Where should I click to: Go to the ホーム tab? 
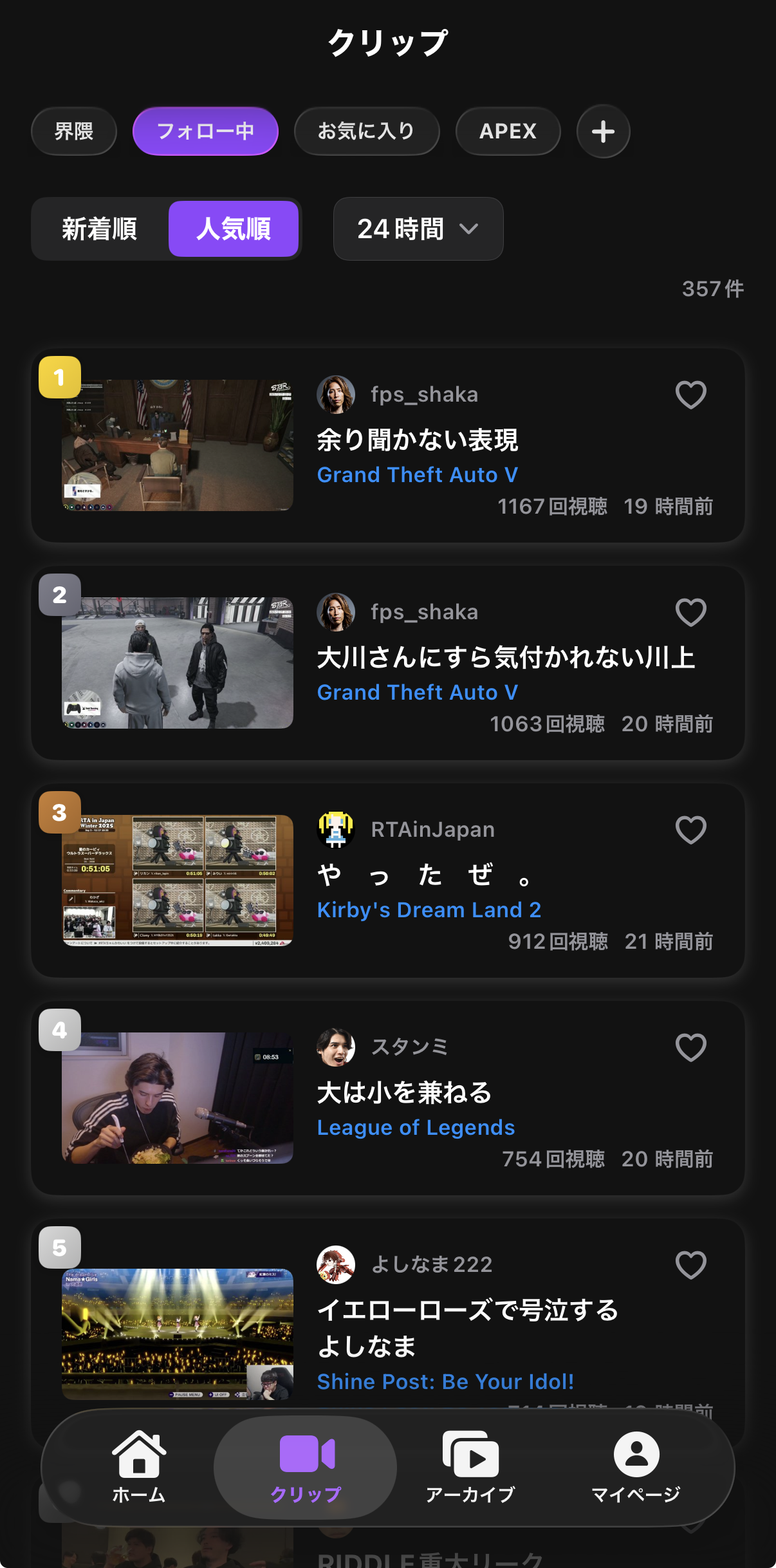(139, 1468)
